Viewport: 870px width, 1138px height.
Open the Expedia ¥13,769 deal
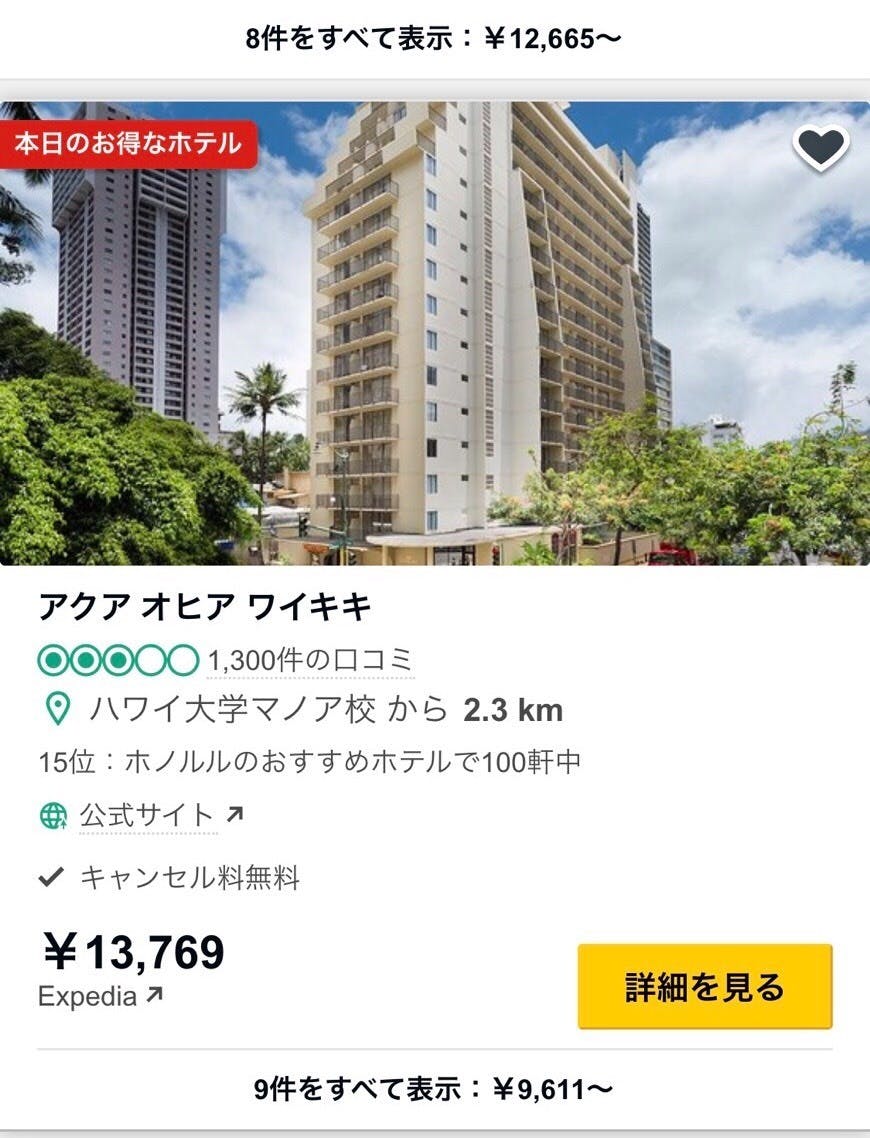(132, 954)
